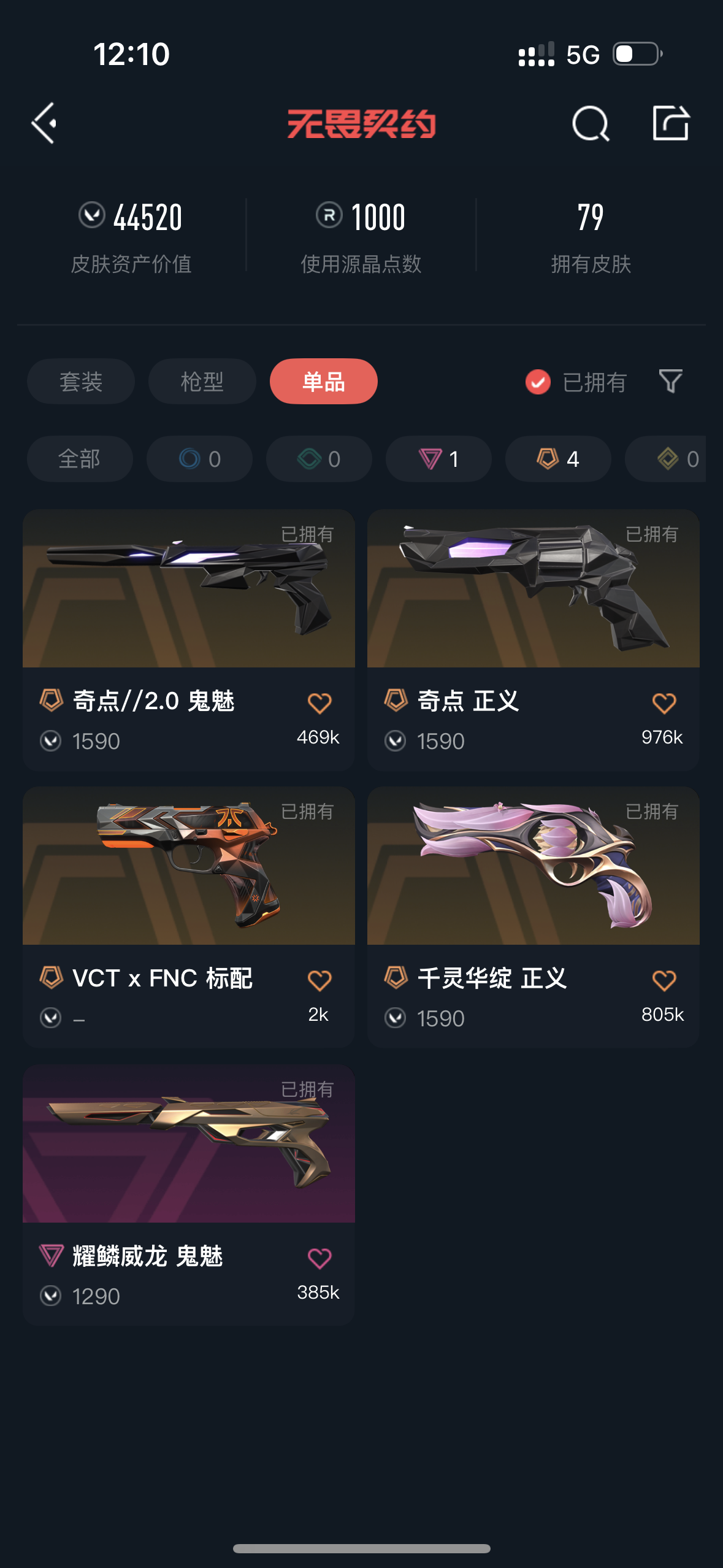Like the 奇点 正义 skin
The height and width of the screenshot is (1568, 723).
[x=664, y=703]
